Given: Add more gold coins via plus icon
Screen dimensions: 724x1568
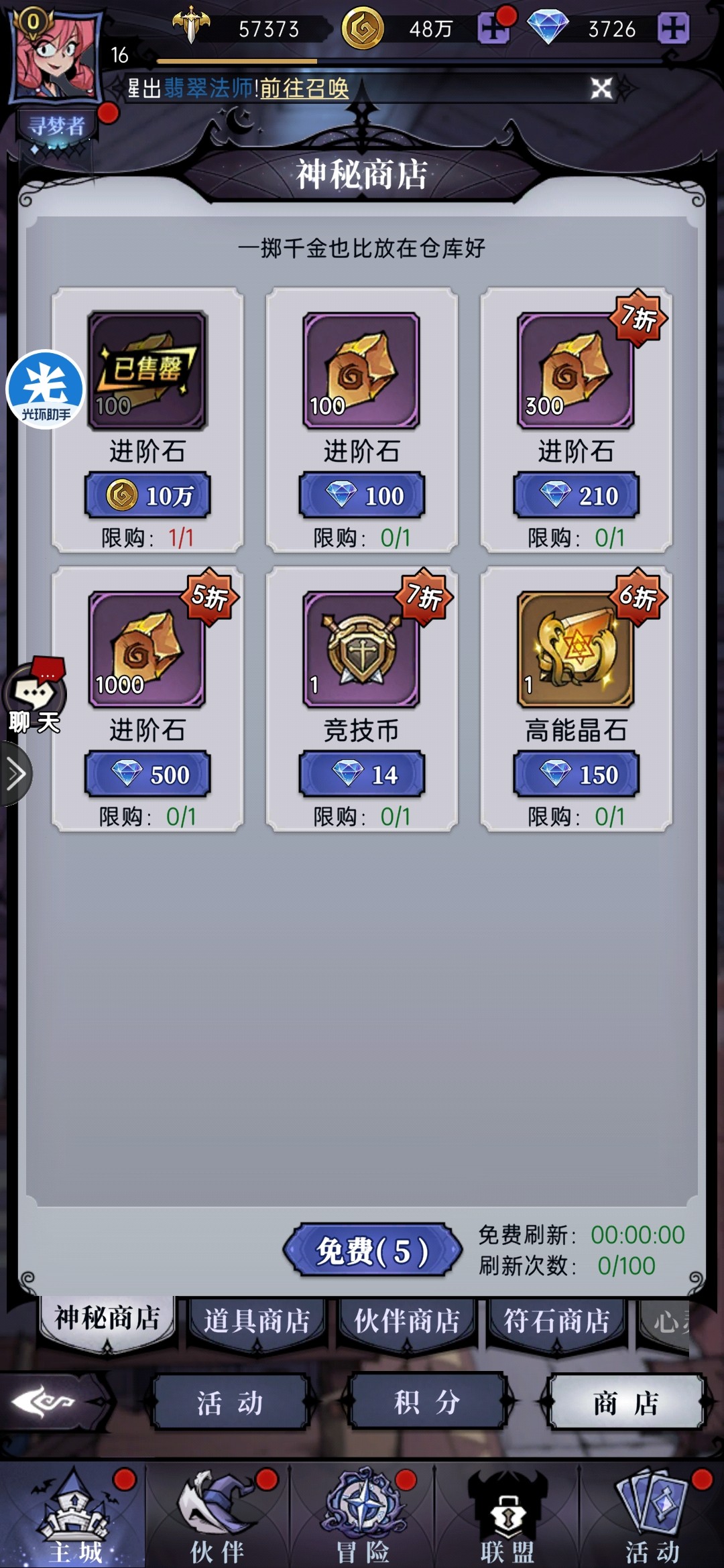Looking at the screenshot, I should point(493,29).
